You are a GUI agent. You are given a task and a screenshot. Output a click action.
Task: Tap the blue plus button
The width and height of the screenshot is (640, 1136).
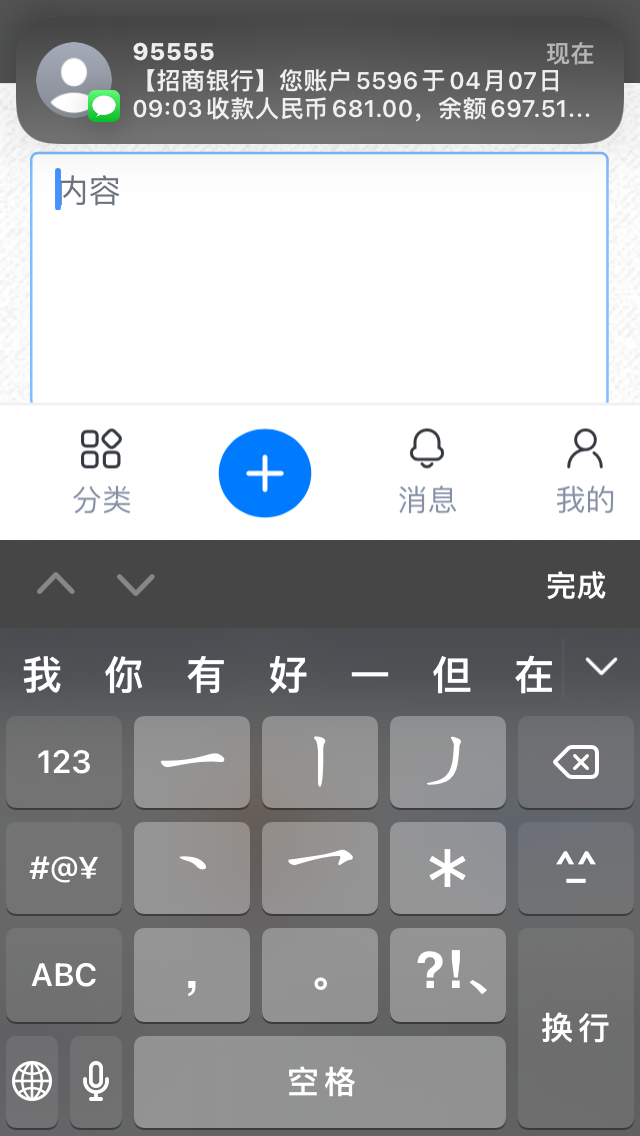[265, 473]
